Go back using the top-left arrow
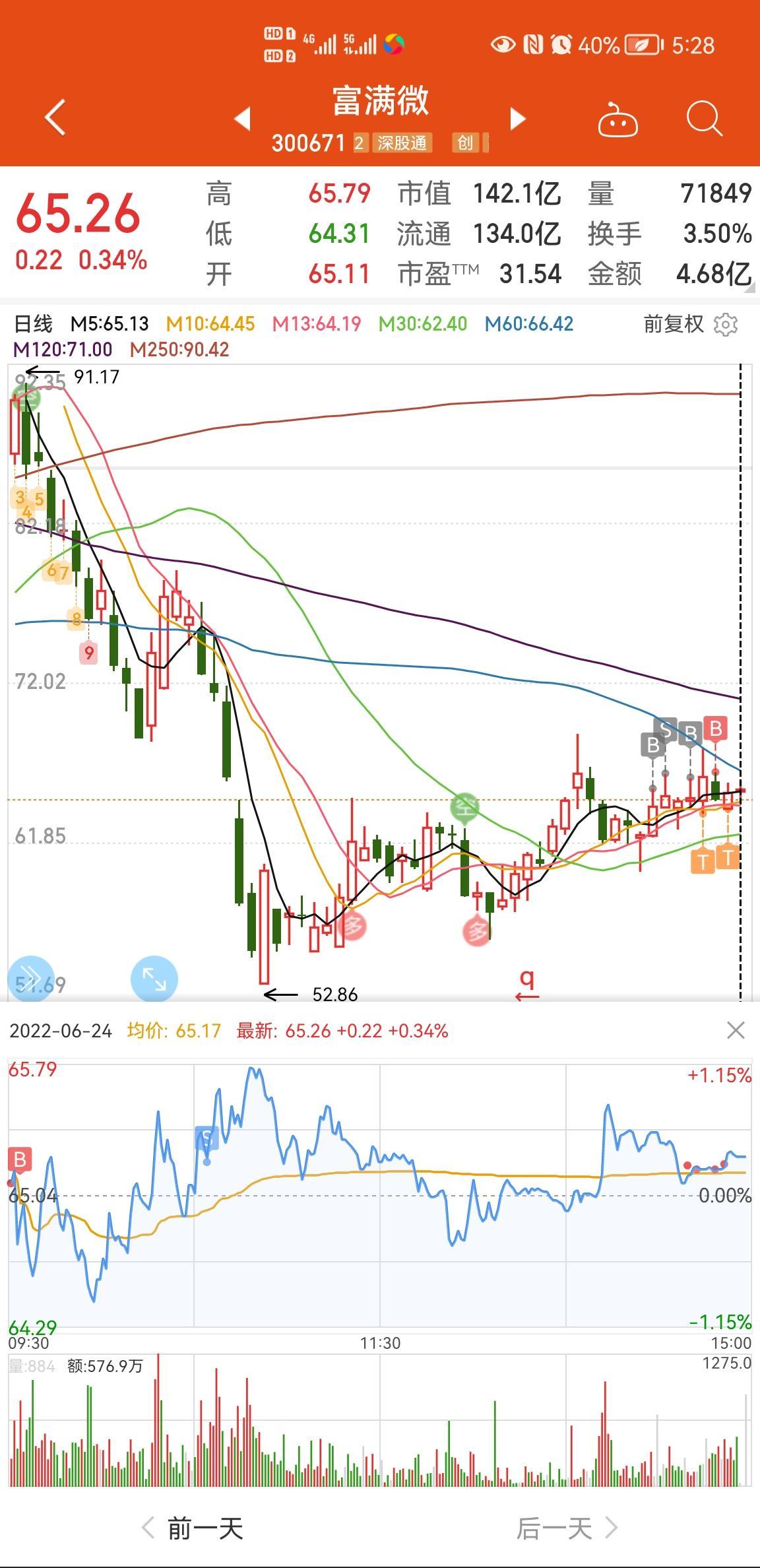760x1568 pixels. point(55,117)
